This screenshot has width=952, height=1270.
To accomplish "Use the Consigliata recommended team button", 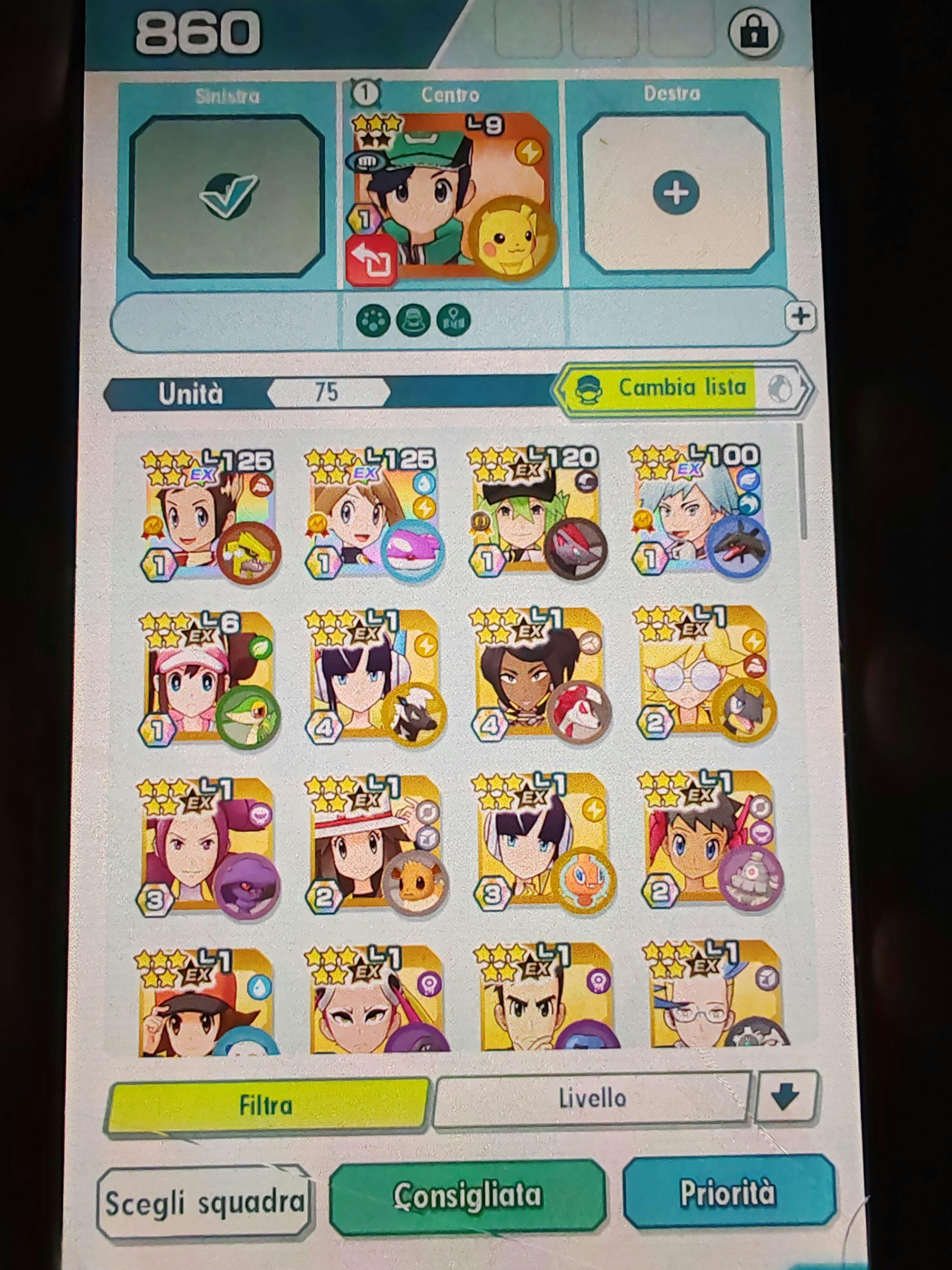I will coord(468,1194).
